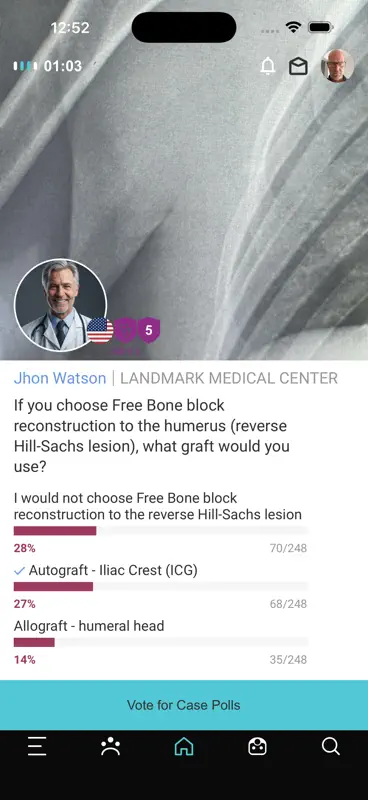Tap Vote for Case Polls button
368x800 pixels.
click(184, 705)
